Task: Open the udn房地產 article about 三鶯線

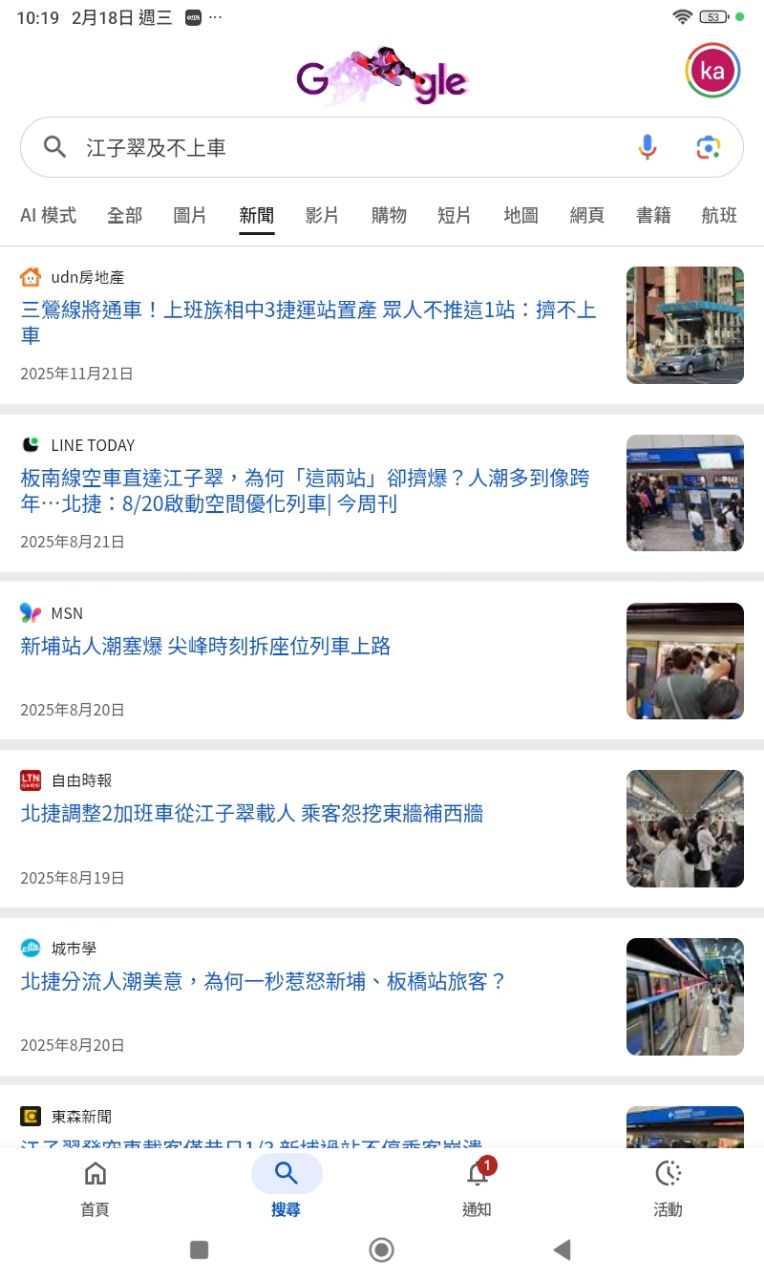Action: pos(308,322)
